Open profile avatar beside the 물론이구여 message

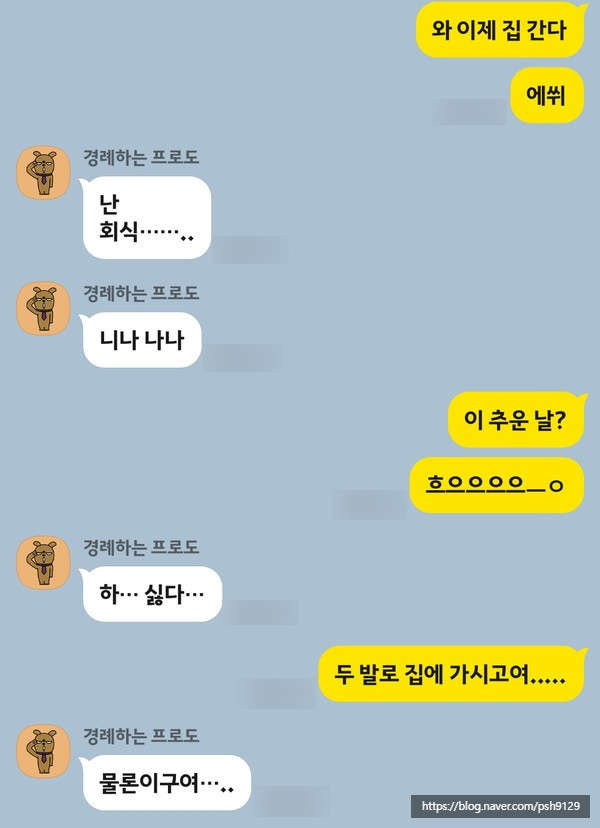coord(43,751)
